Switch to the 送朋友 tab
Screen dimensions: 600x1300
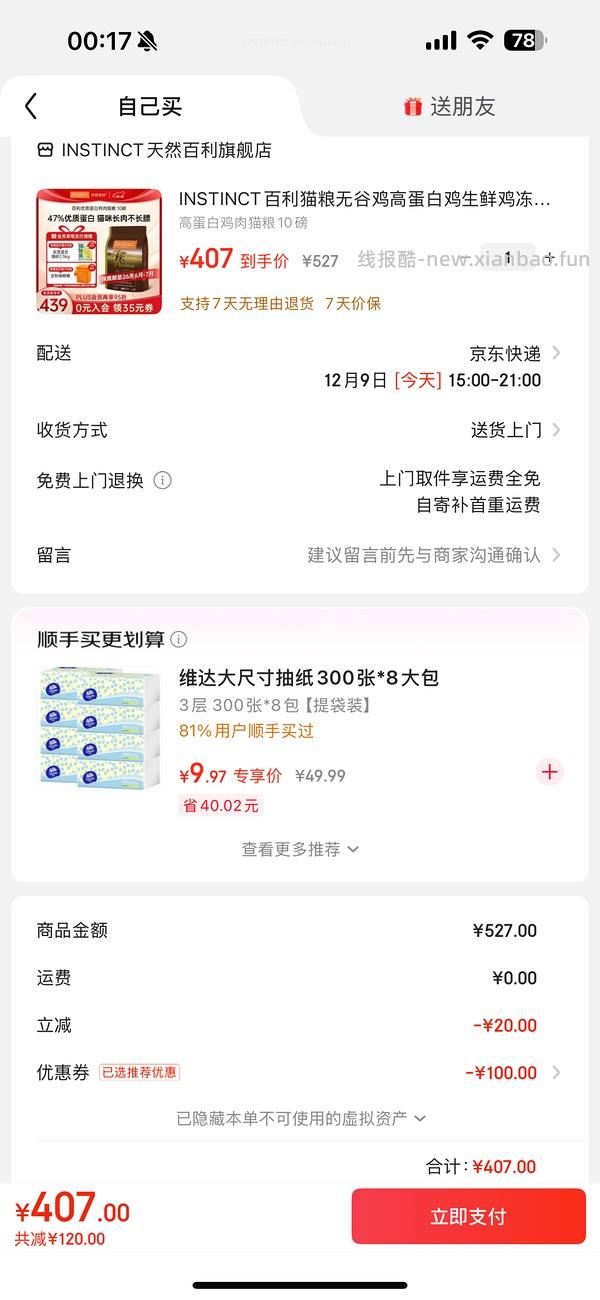tap(450, 107)
